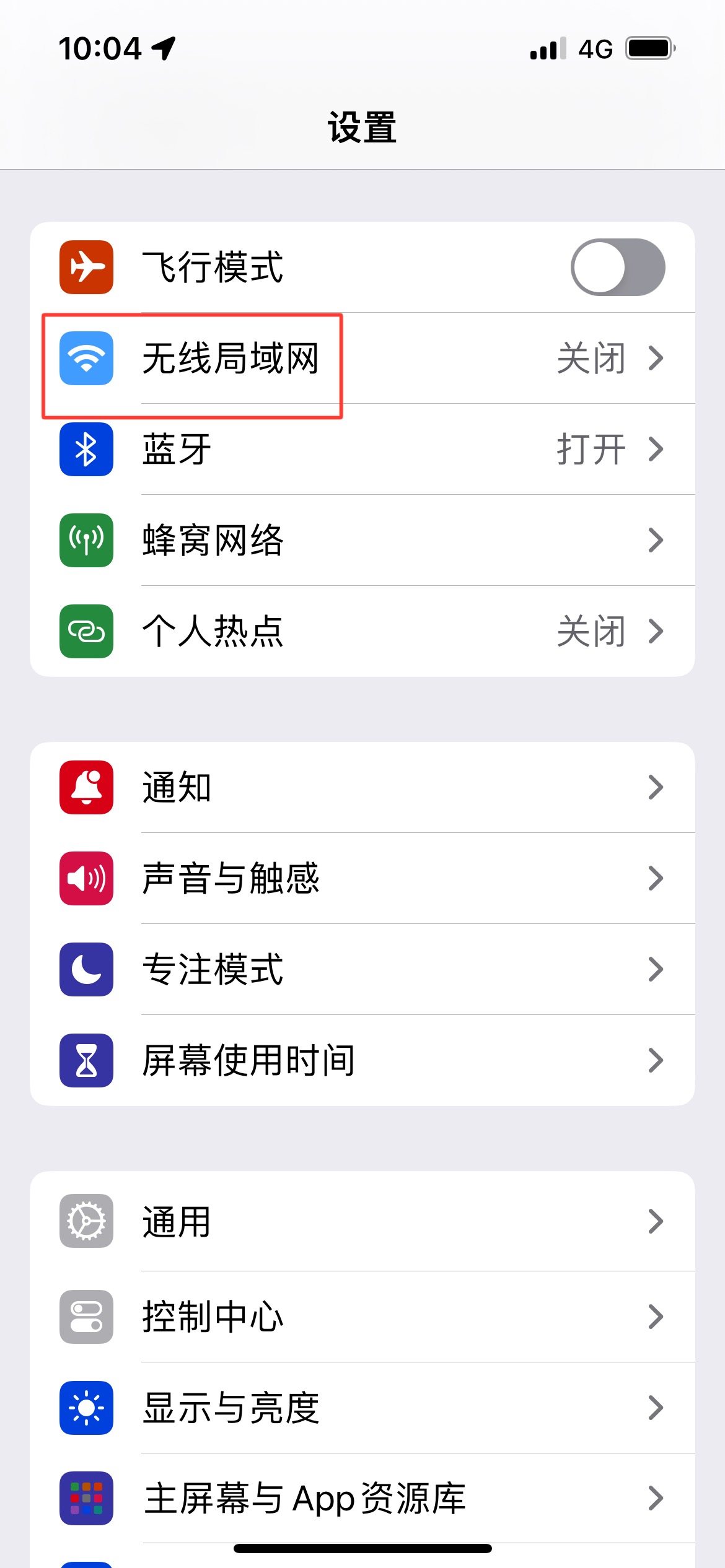Open 主屏幕与 App 资源库 settings

click(x=362, y=1498)
